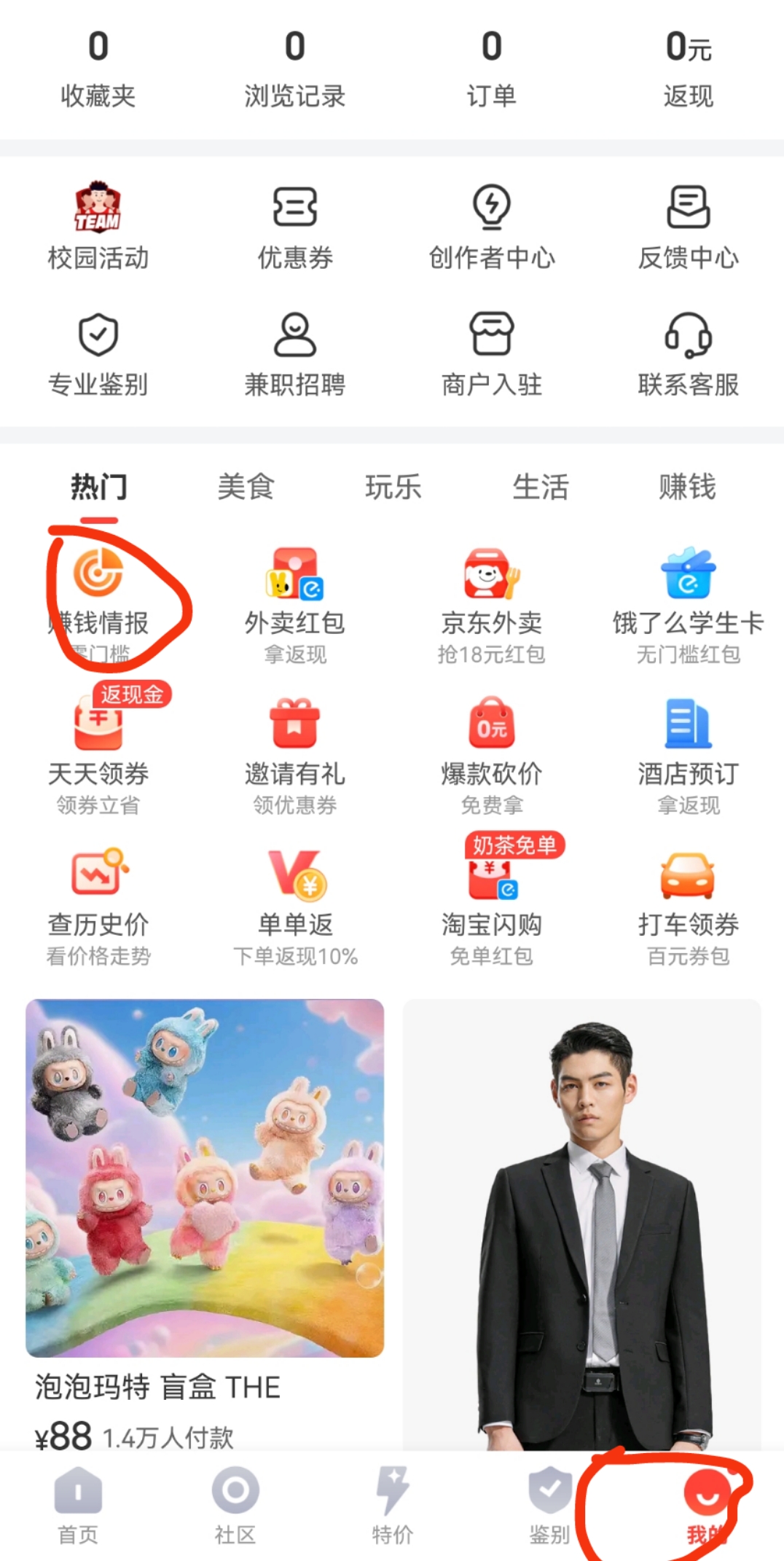Open 专业鉴别 service
This screenshot has width=784, height=1561.
pos(98,354)
